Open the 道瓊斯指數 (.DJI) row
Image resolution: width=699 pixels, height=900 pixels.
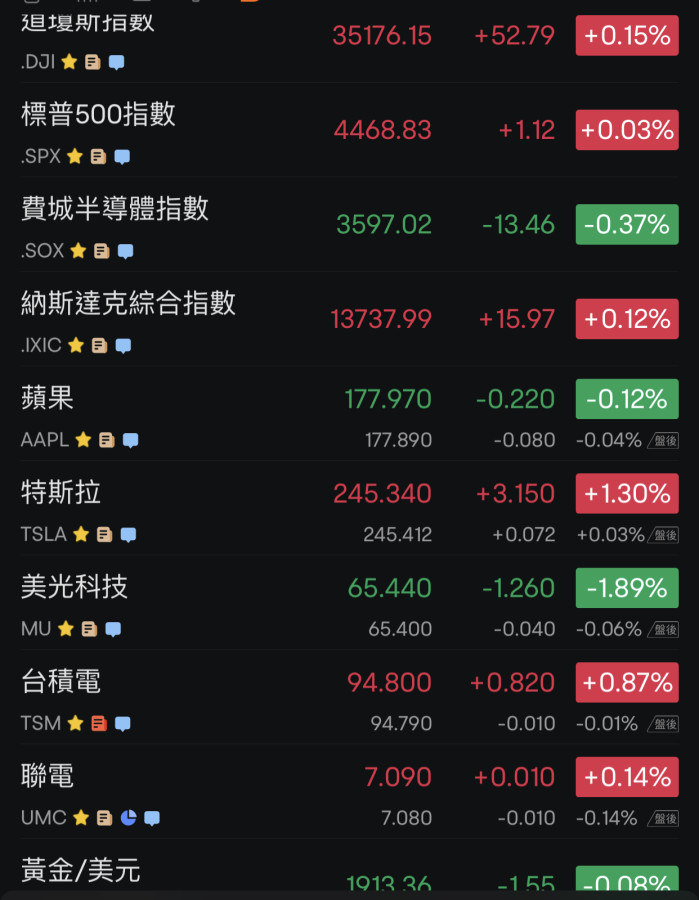(88, 24)
